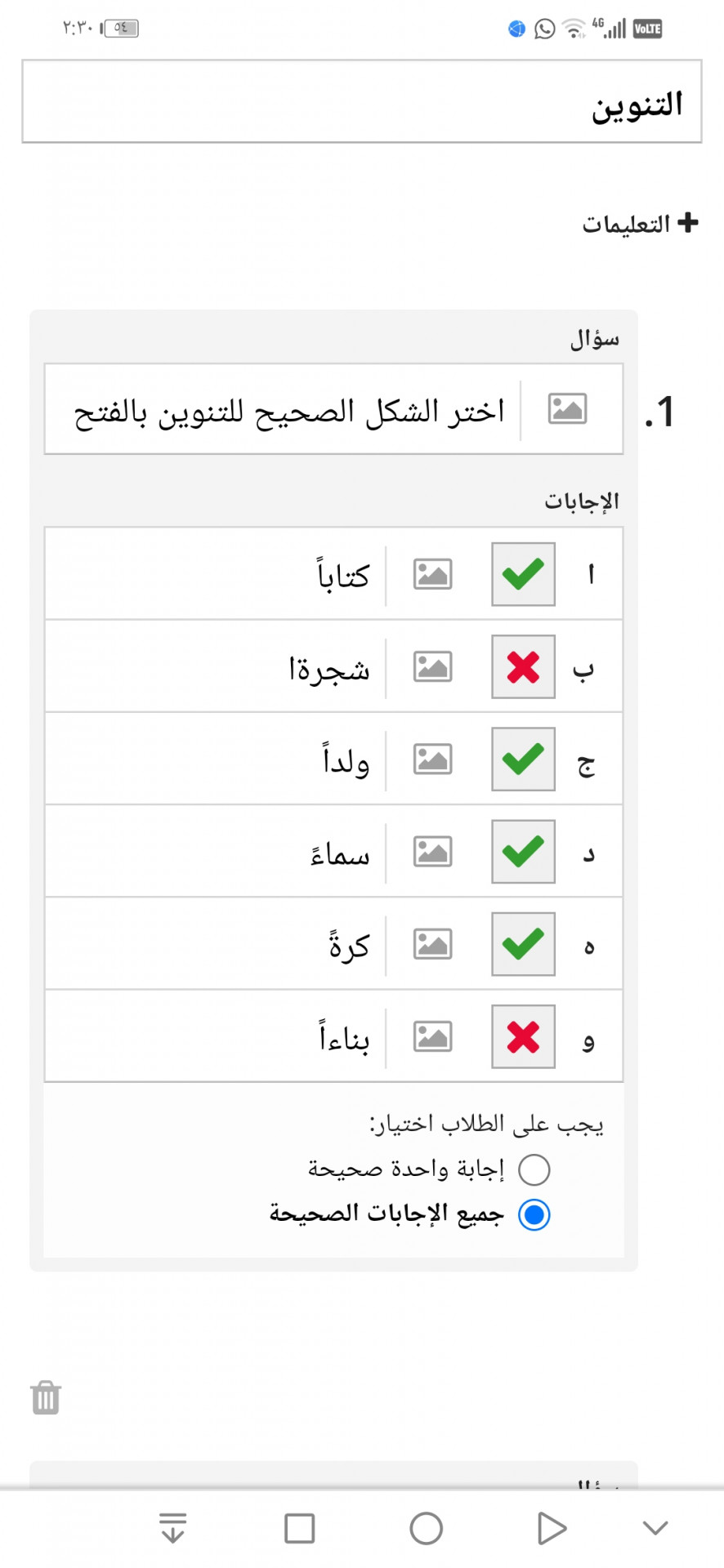Edit the quiz title field التنوين
The width and height of the screenshot is (724, 1568).
click(x=361, y=101)
